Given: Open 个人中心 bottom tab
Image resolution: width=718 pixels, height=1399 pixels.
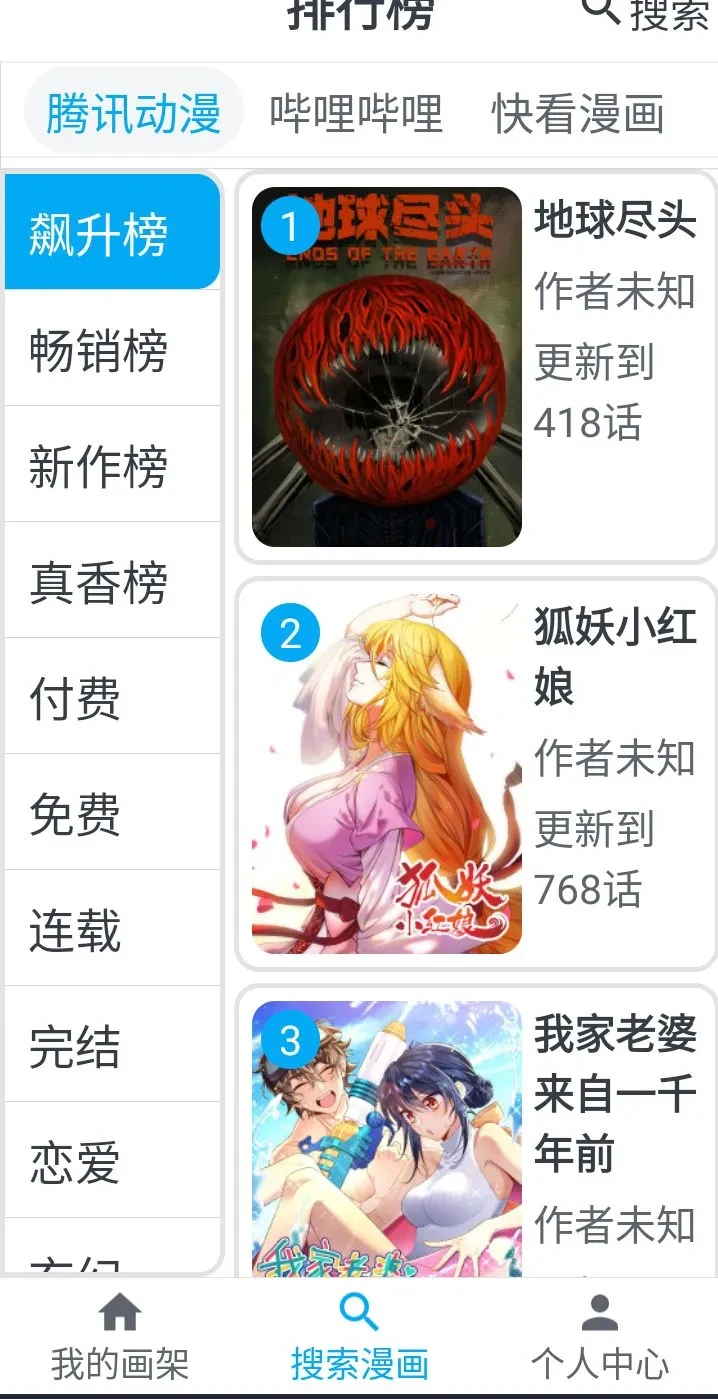Looking at the screenshot, I should pos(599,1337).
